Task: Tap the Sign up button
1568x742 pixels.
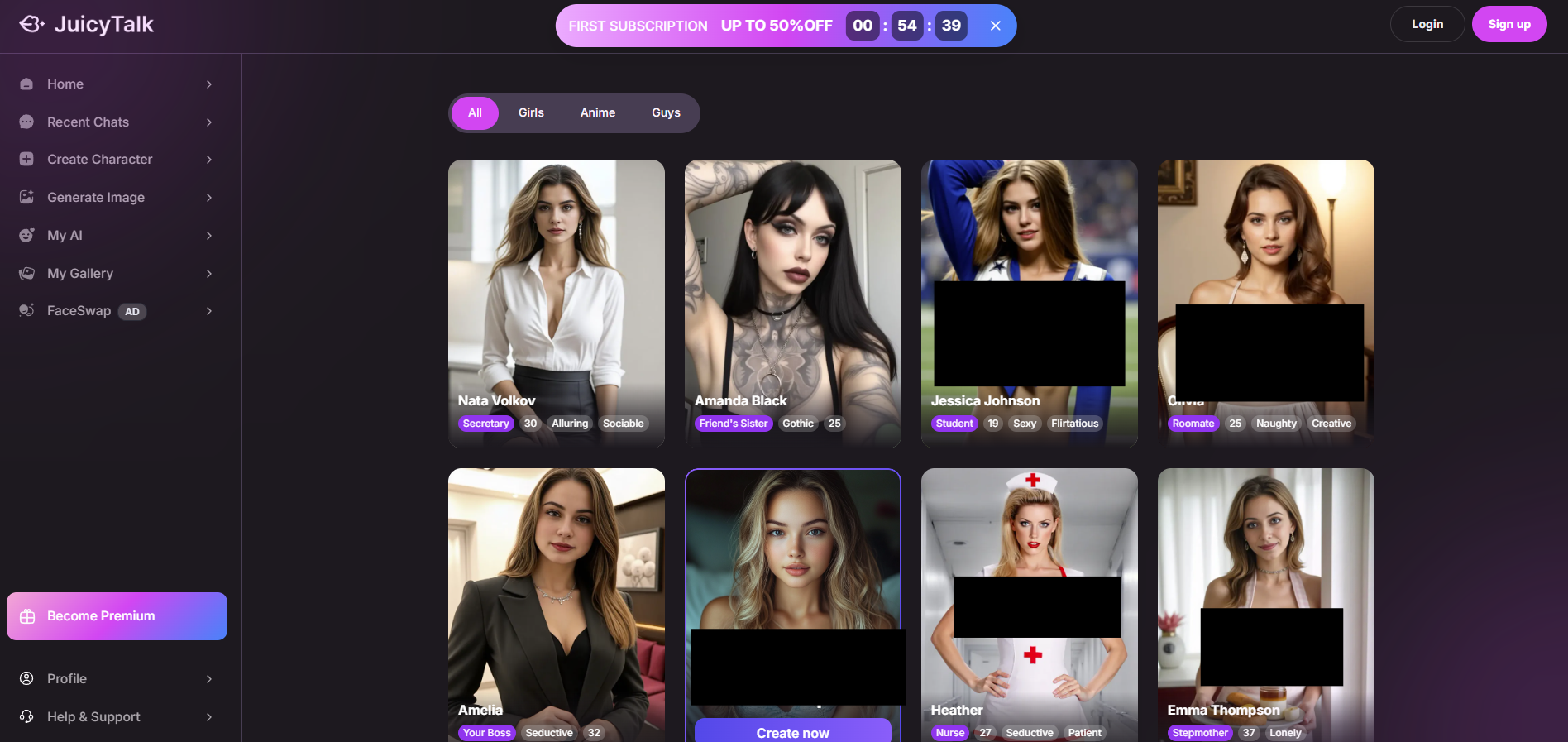Action: pyautogui.click(x=1508, y=24)
